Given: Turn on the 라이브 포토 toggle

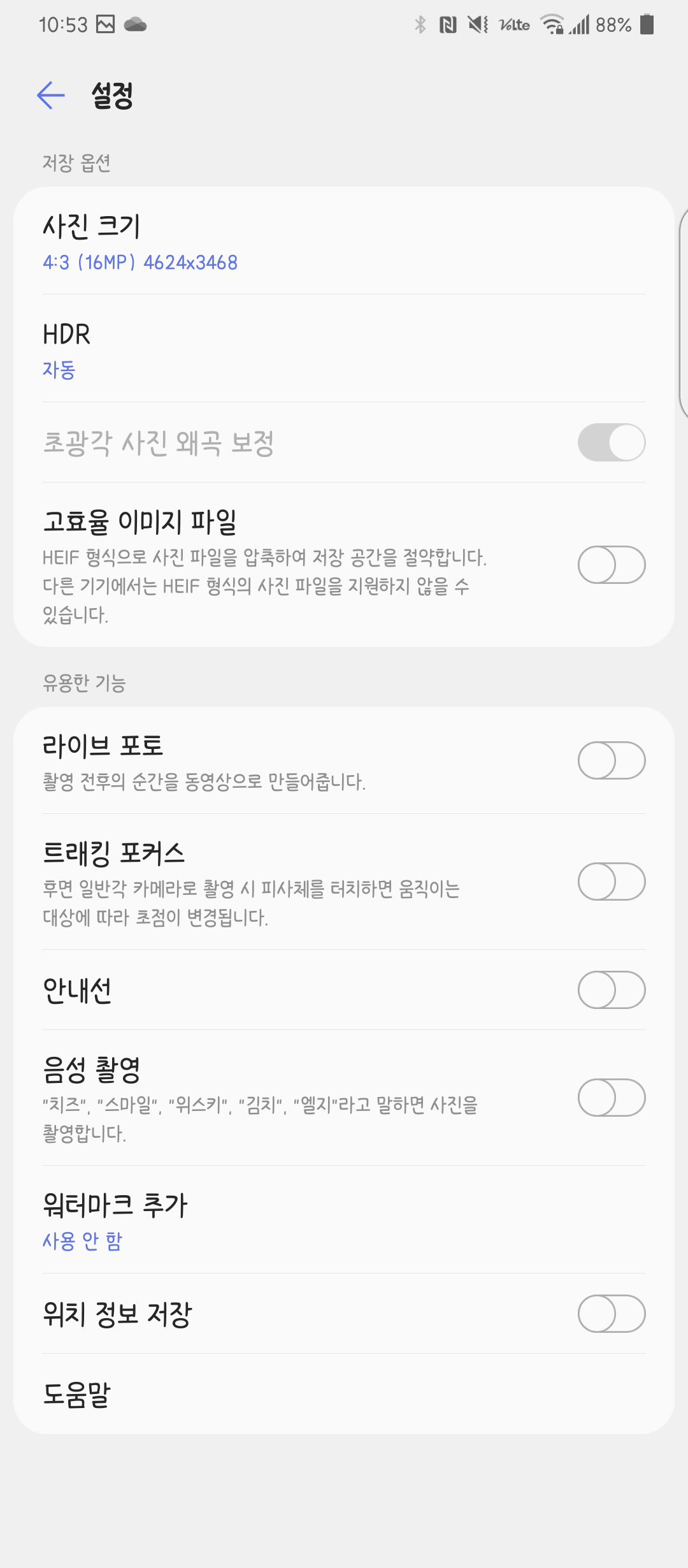Looking at the screenshot, I should [x=612, y=760].
